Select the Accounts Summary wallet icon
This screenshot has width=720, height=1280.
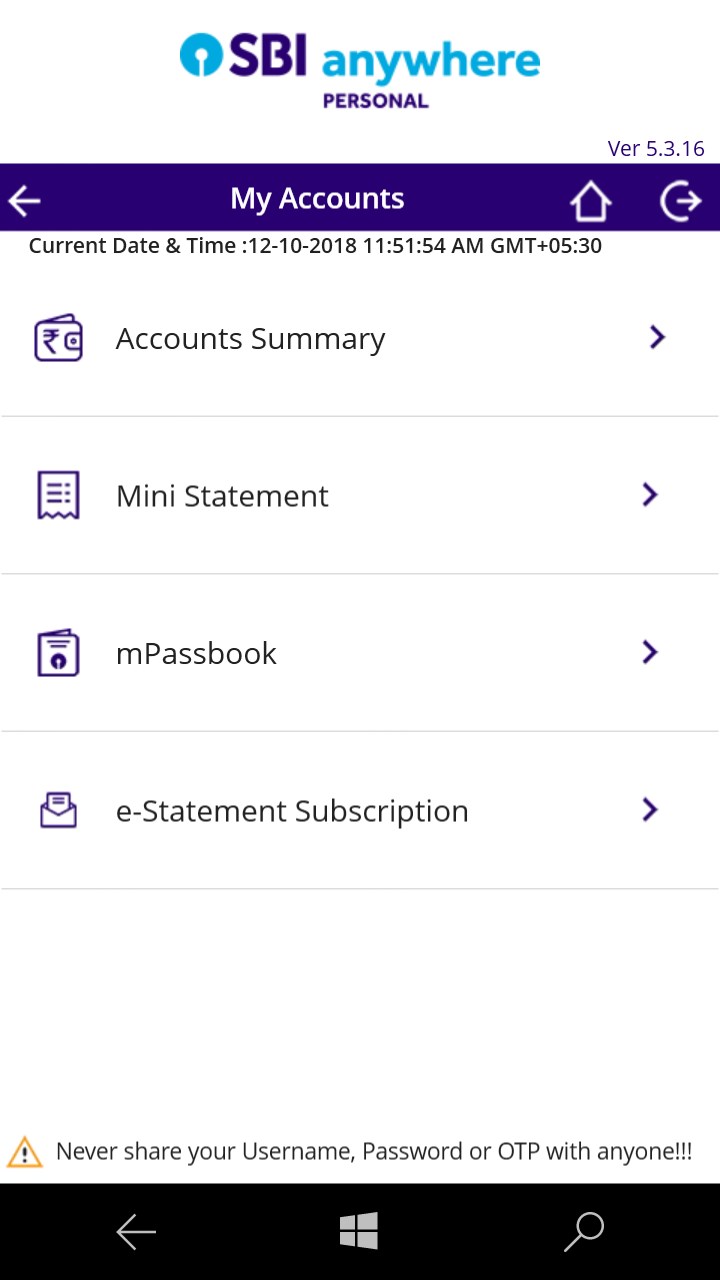point(57,338)
